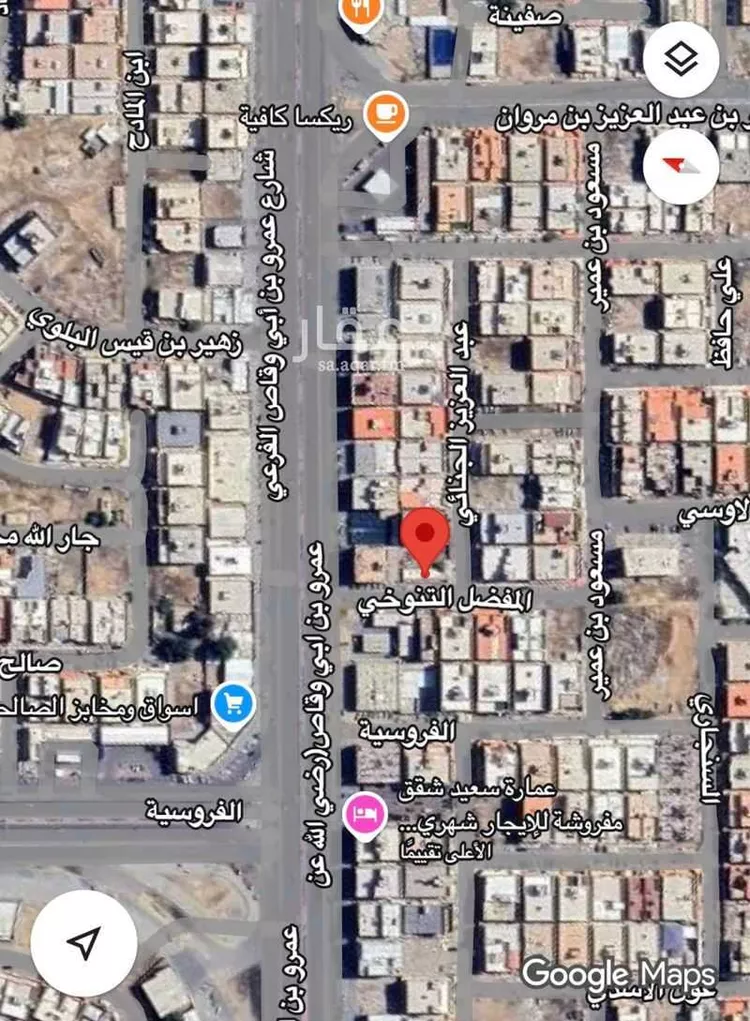Reset map orientation with the compass
The height and width of the screenshot is (1021, 750).
click(681, 166)
